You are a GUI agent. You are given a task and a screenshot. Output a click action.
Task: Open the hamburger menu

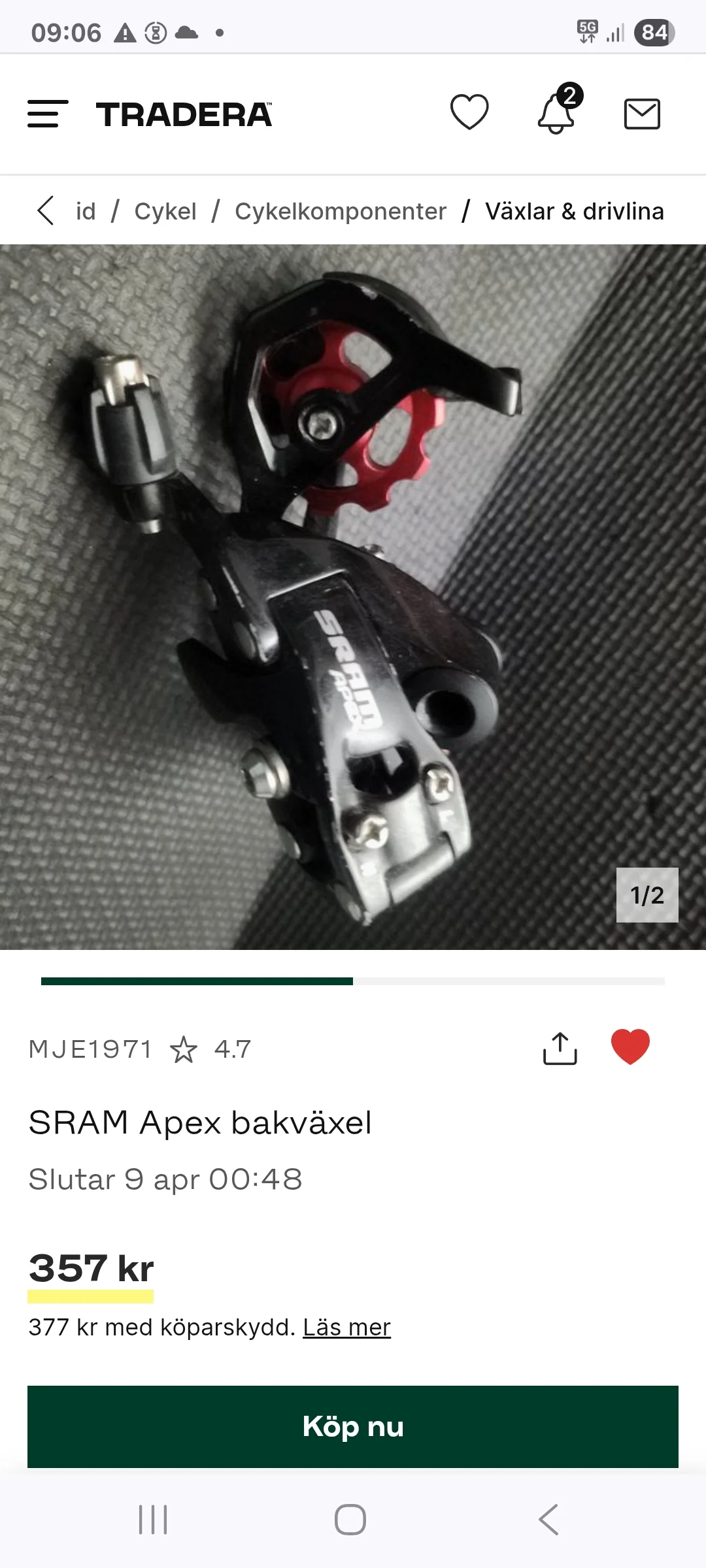(48, 114)
